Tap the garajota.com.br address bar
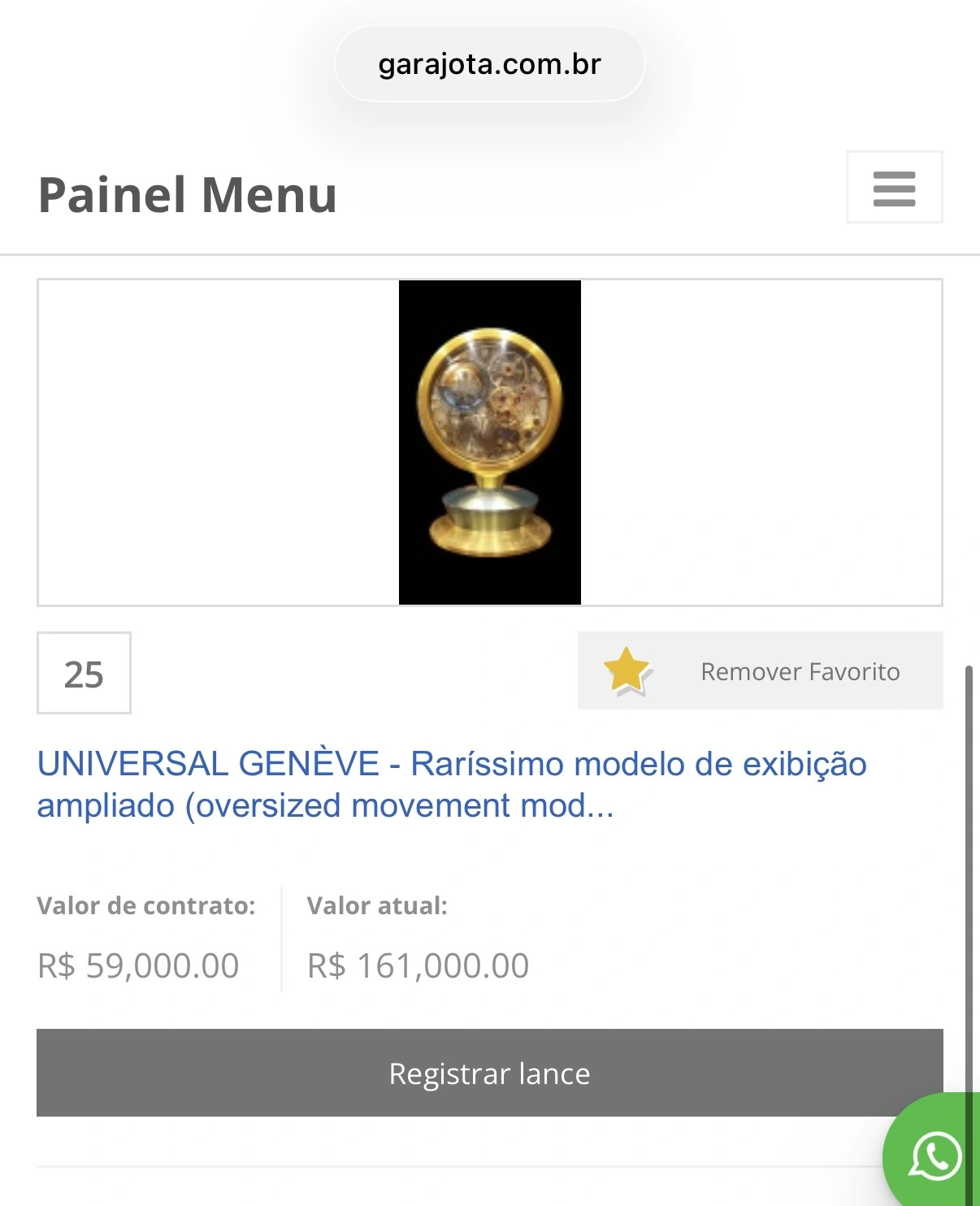The height and width of the screenshot is (1206, 980). (489, 64)
